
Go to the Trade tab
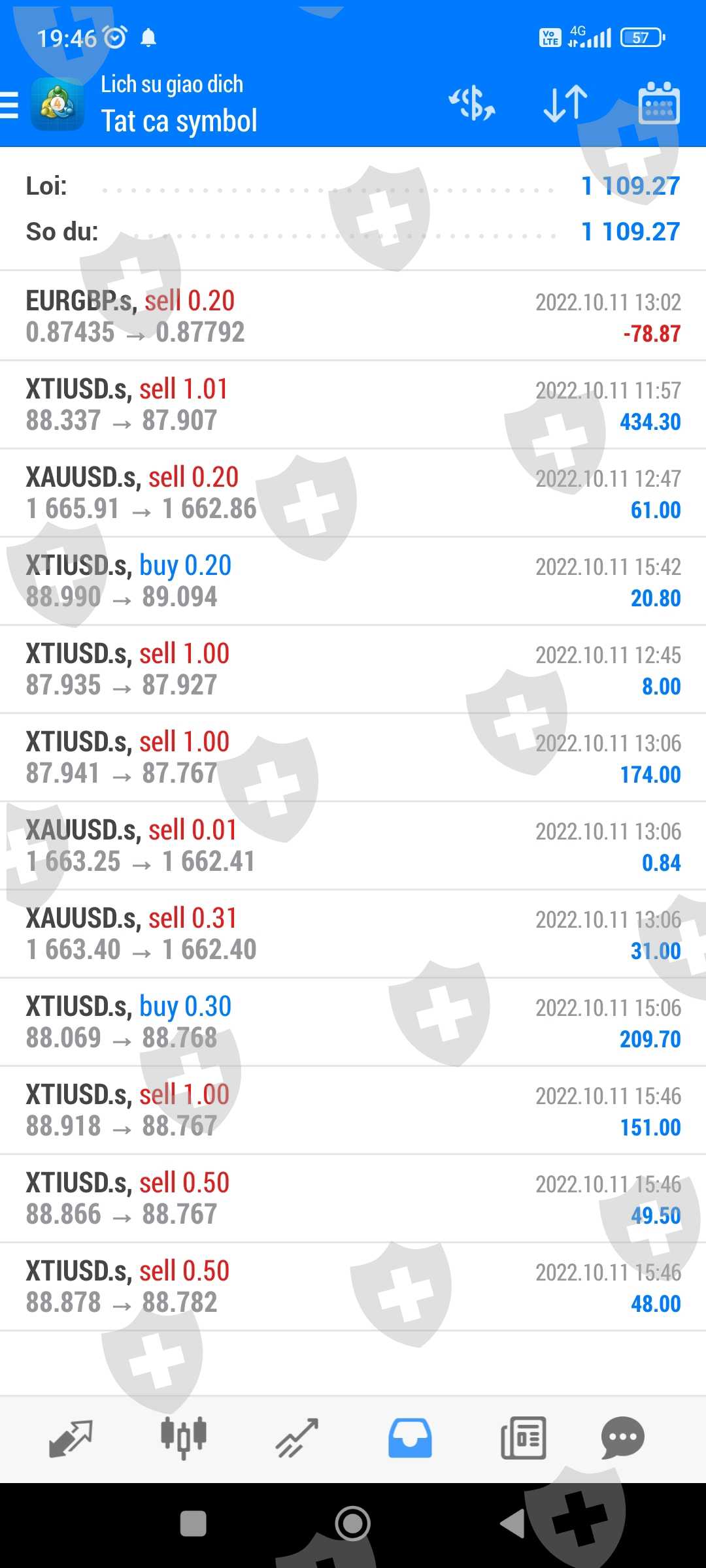click(x=297, y=1439)
